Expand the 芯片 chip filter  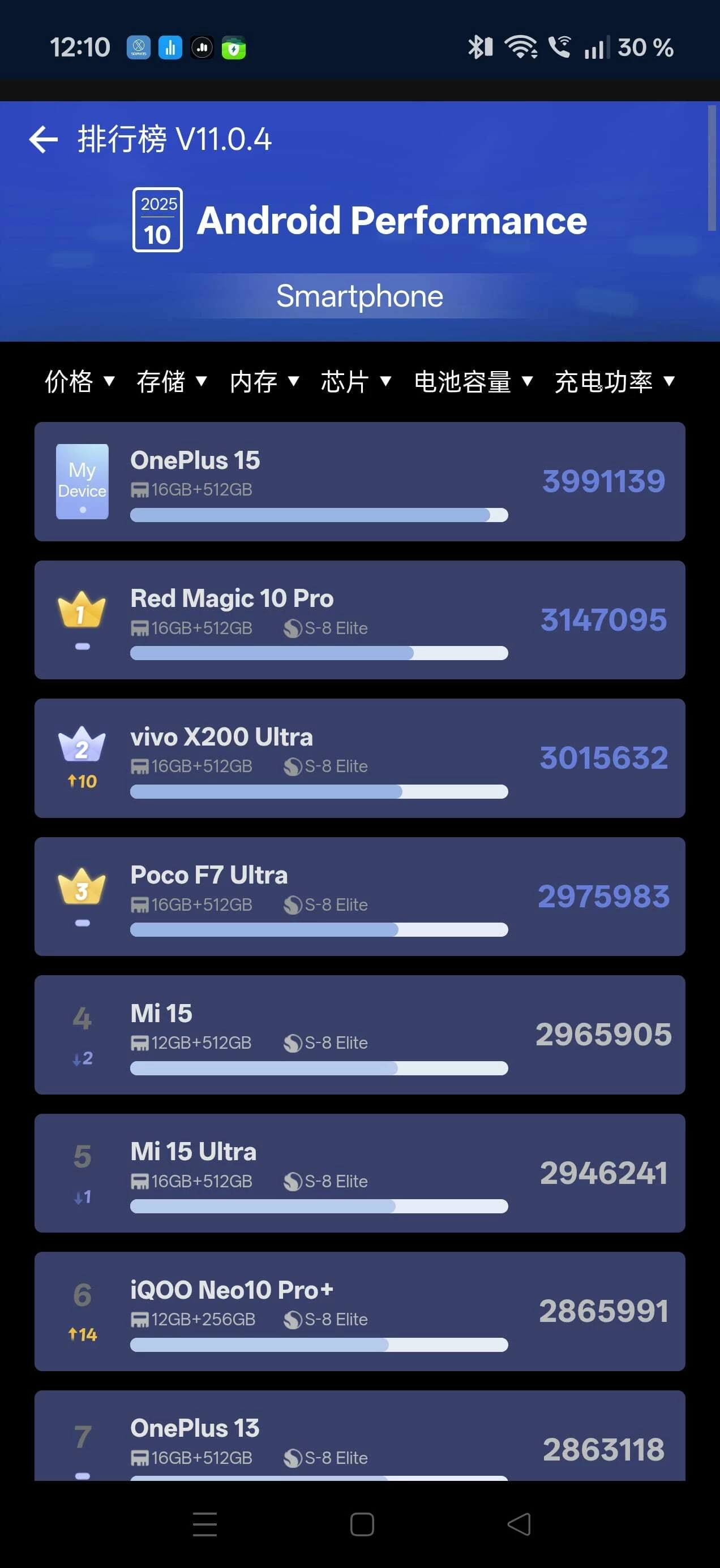355,382
